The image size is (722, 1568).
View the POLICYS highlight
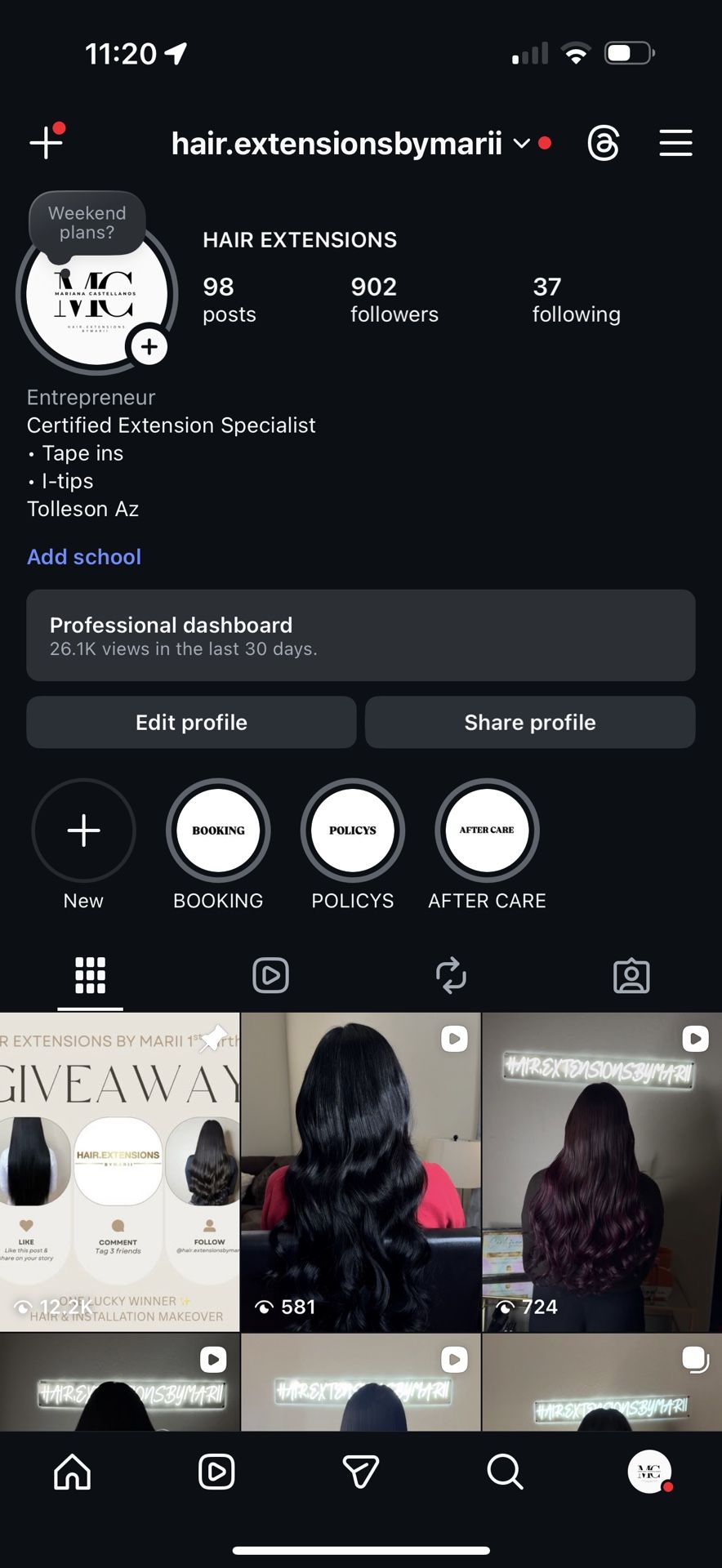(353, 831)
